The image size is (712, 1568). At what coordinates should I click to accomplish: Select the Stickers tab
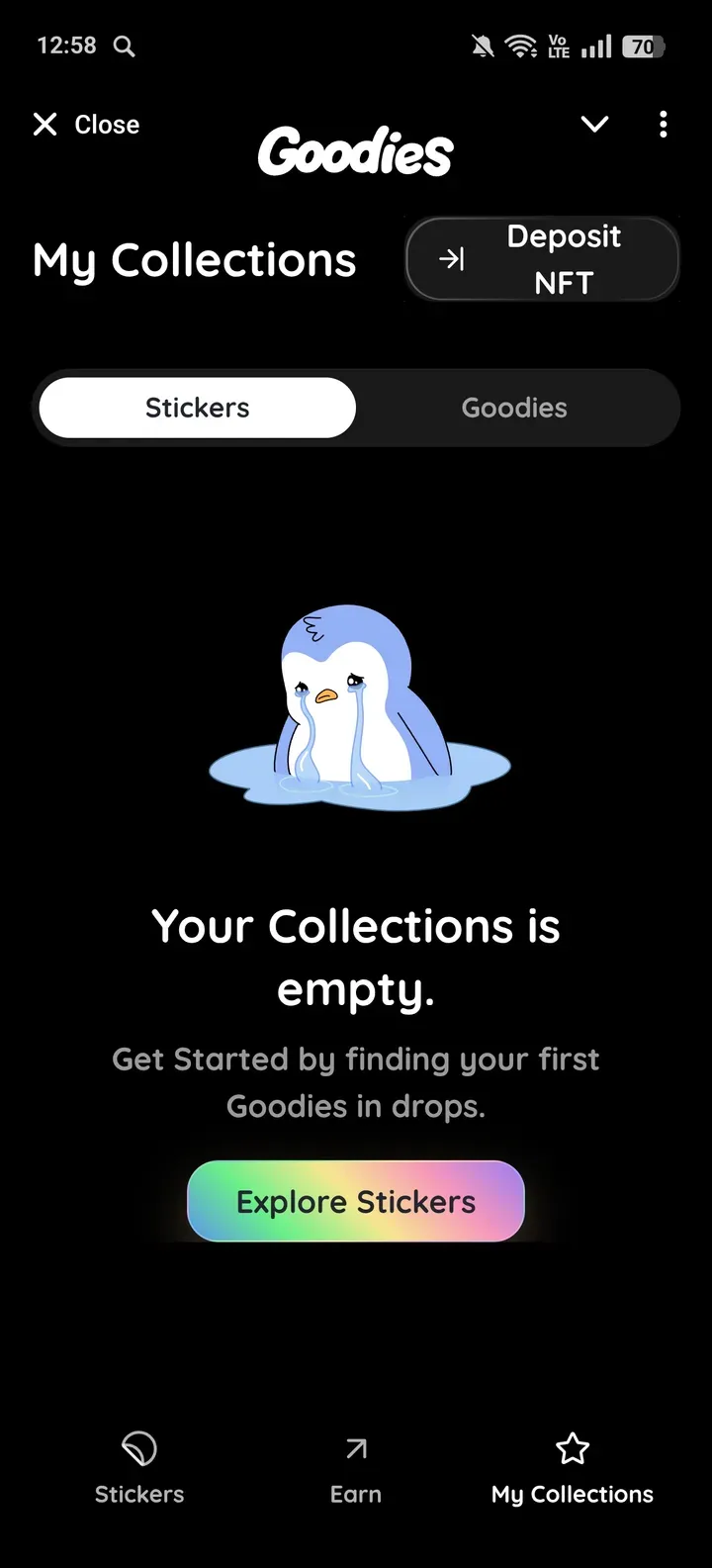(197, 407)
